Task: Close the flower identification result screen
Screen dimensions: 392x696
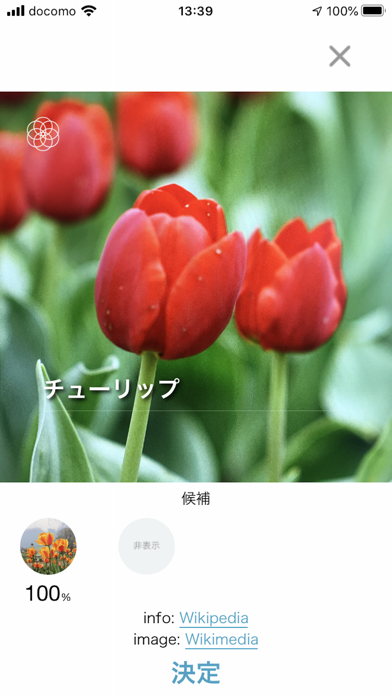Action: tap(340, 56)
